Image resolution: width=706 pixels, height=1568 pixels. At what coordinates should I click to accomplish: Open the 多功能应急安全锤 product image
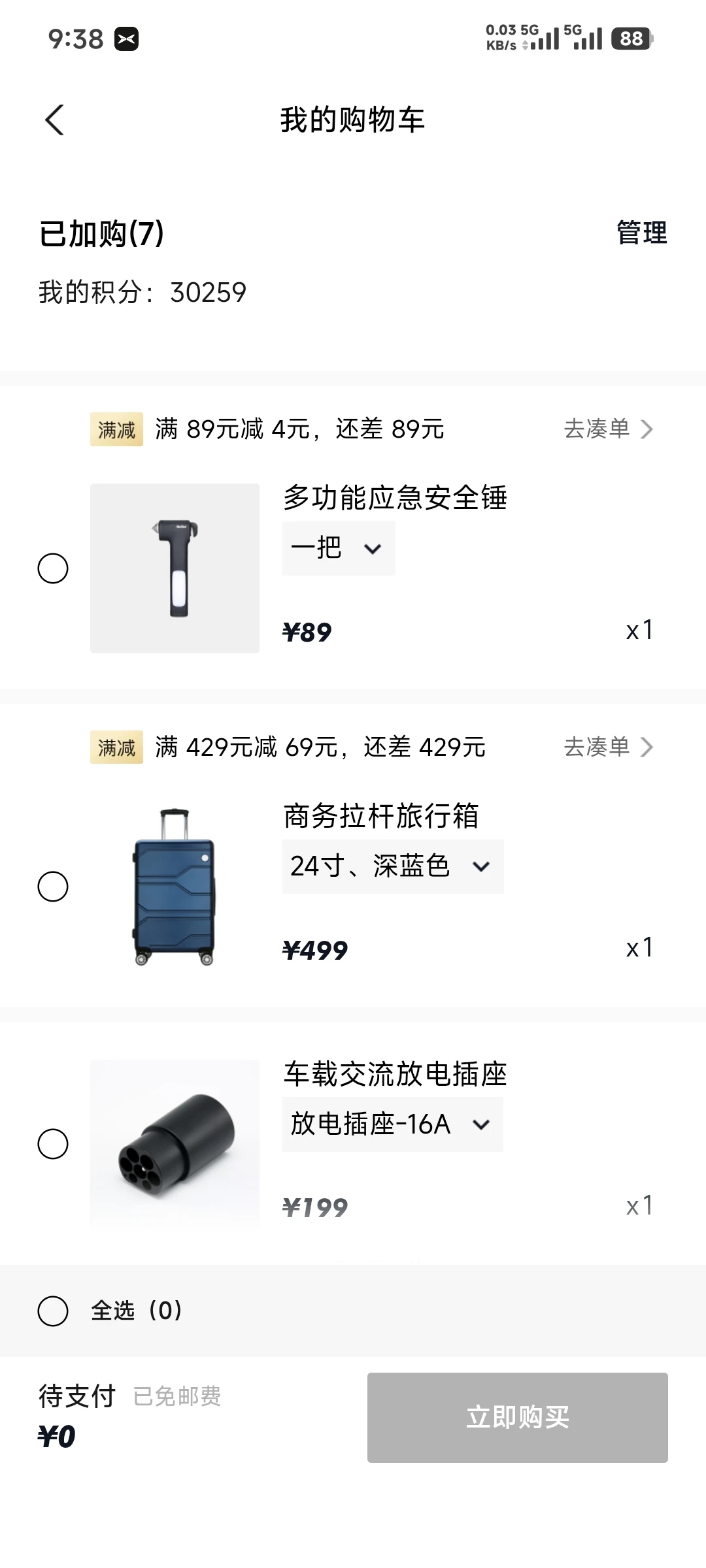175,568
